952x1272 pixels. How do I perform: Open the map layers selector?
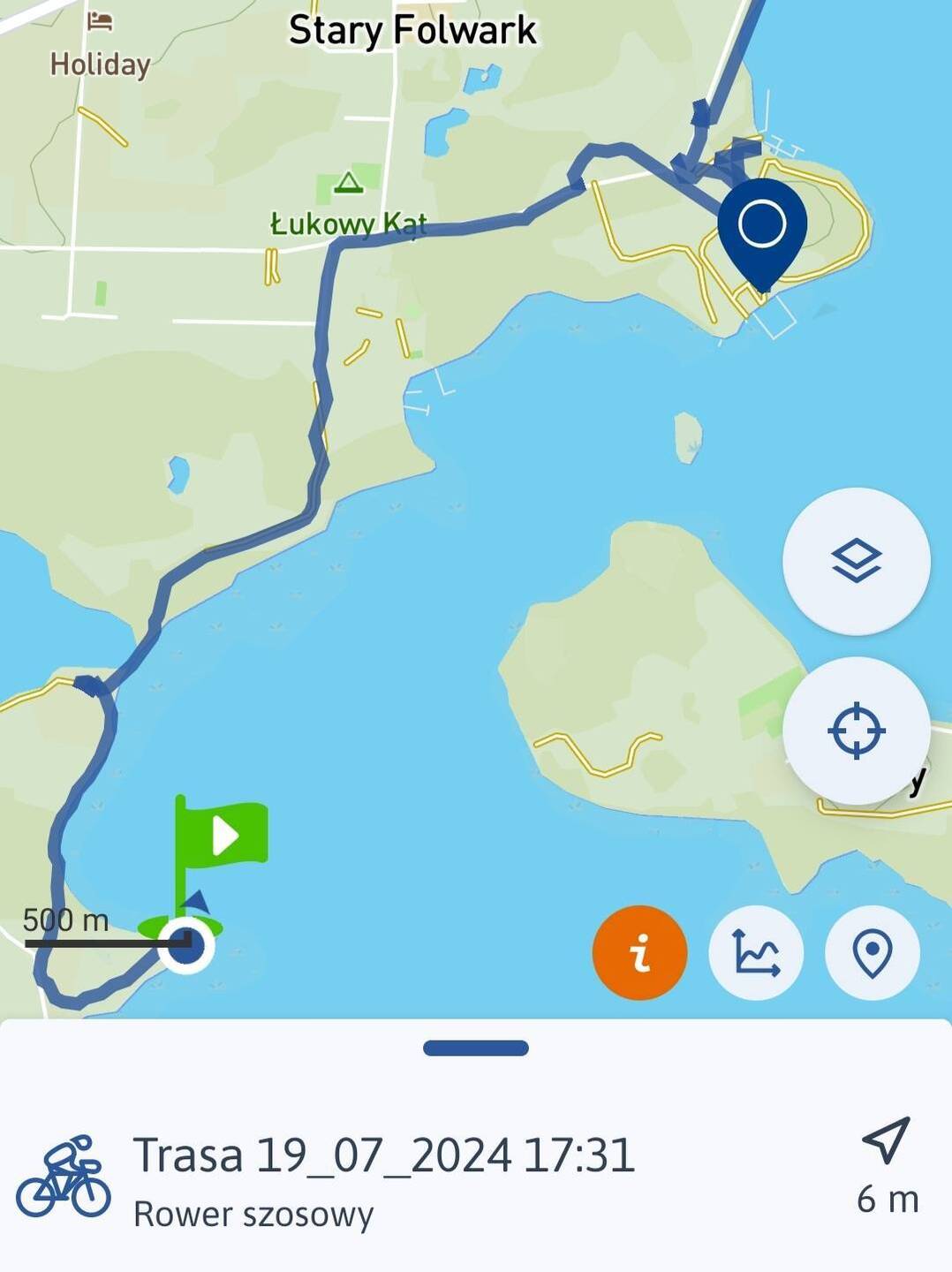pos(856,562)
